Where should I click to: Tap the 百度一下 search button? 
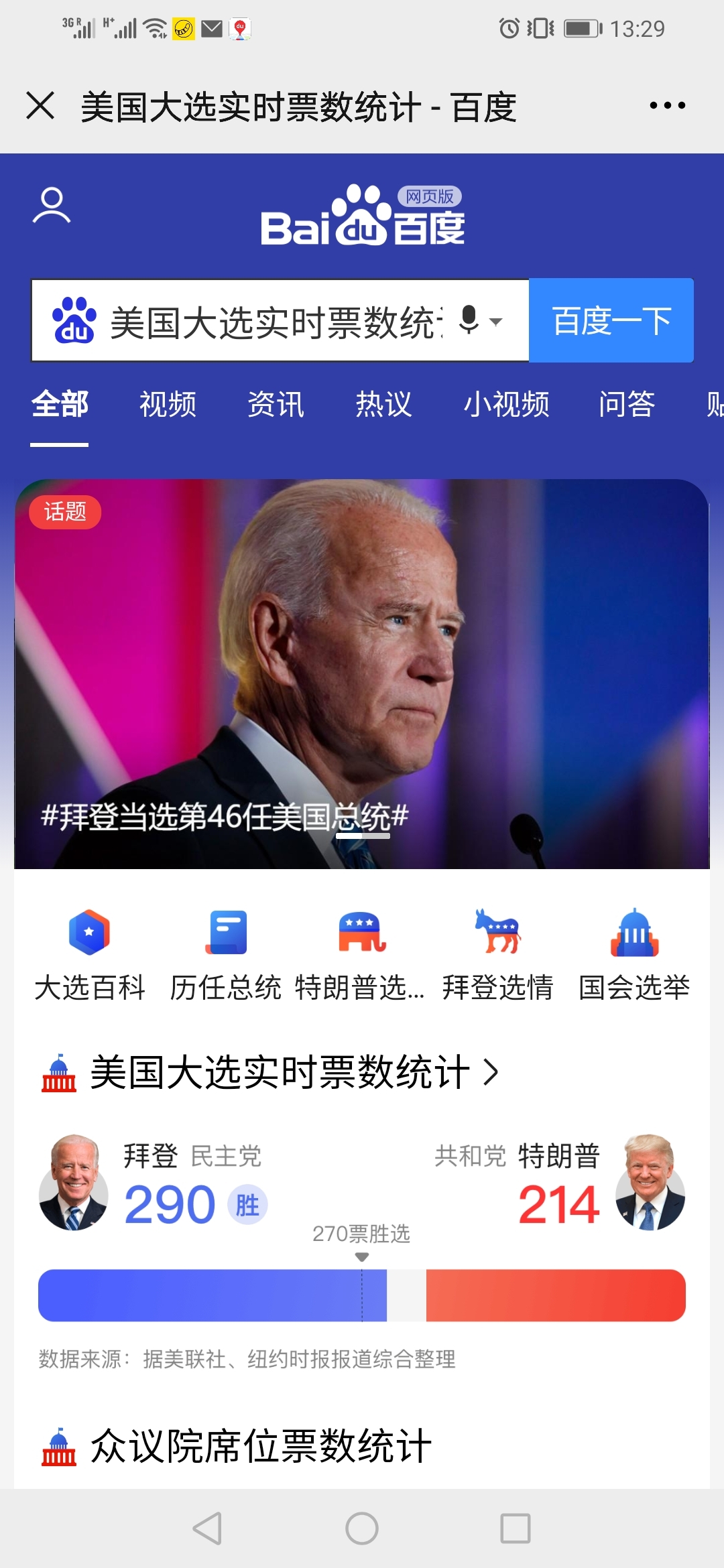coord(611,320)
